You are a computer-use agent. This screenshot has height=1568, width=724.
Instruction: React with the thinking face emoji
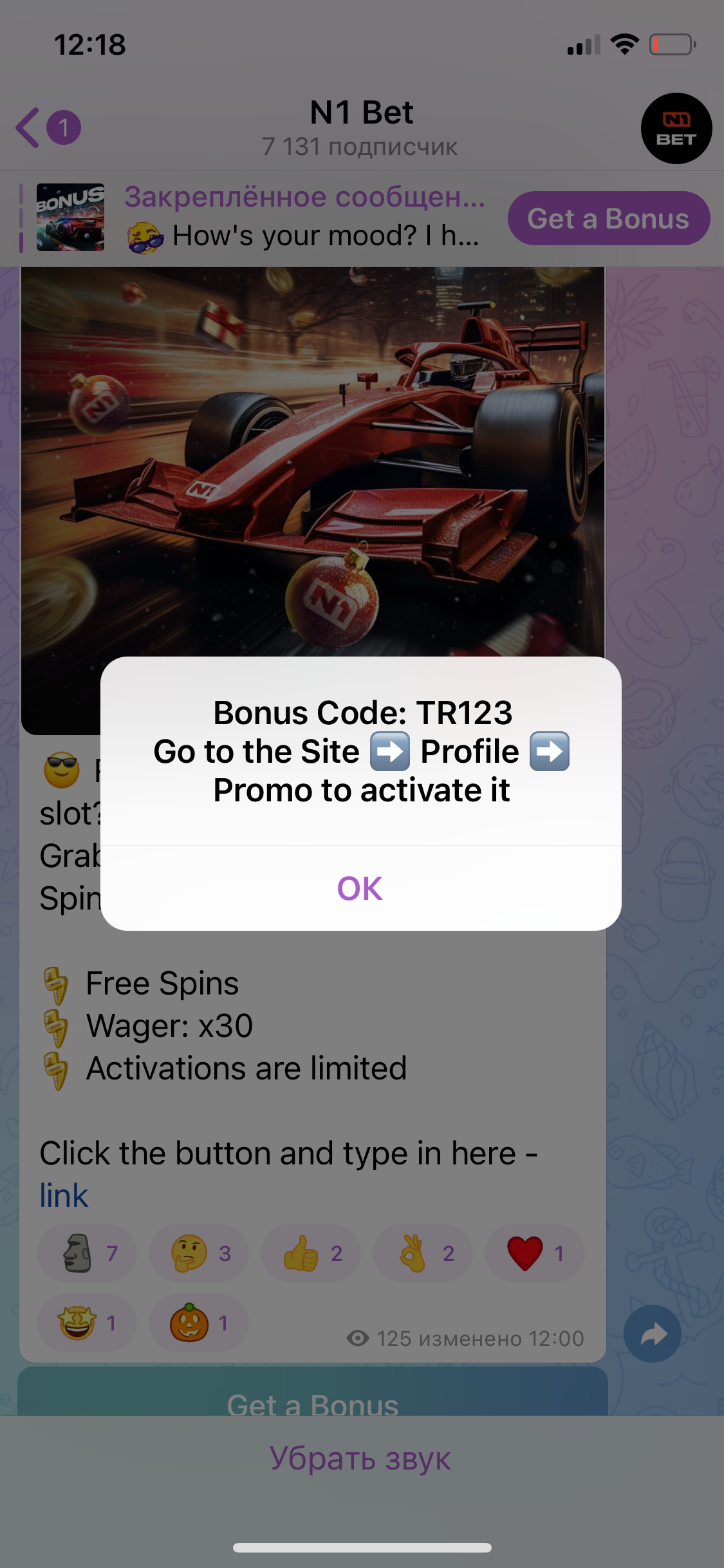199,1253
